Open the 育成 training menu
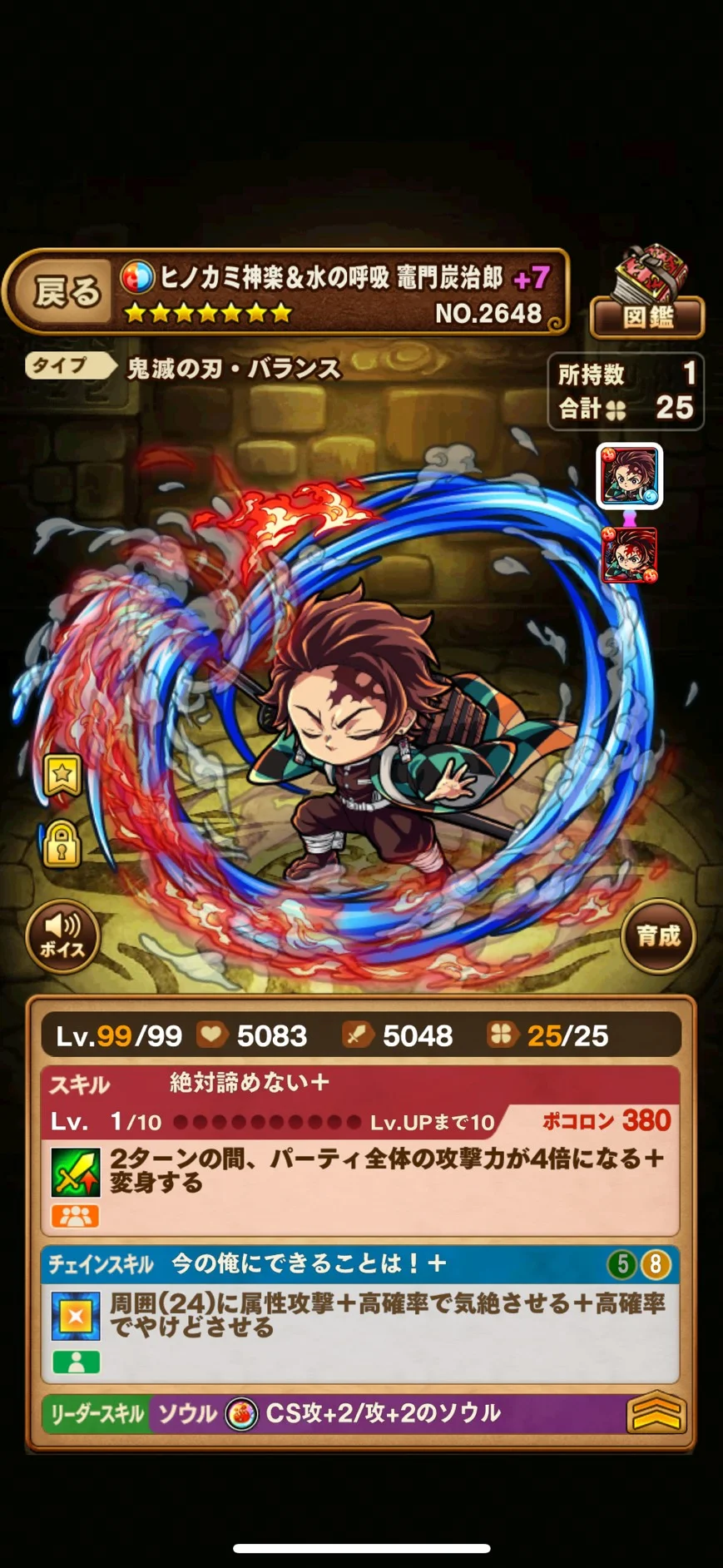The height and width of the screenshot is (1568, 723). pos(658,936)
